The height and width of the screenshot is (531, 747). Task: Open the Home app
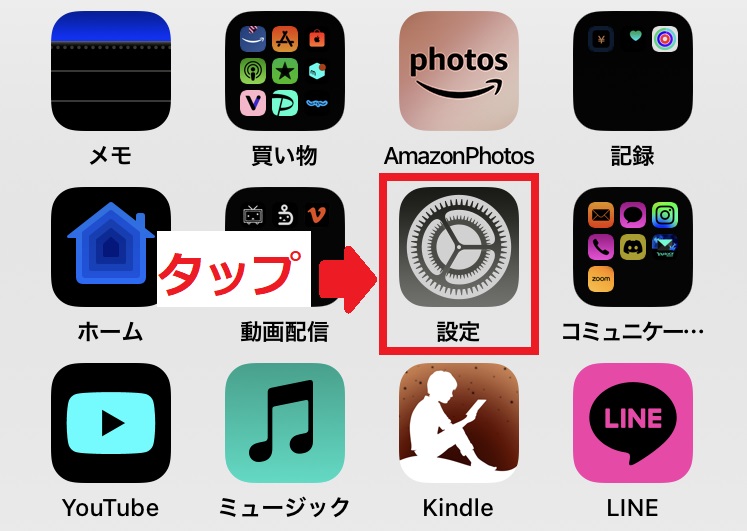click(x=110, y=247)
